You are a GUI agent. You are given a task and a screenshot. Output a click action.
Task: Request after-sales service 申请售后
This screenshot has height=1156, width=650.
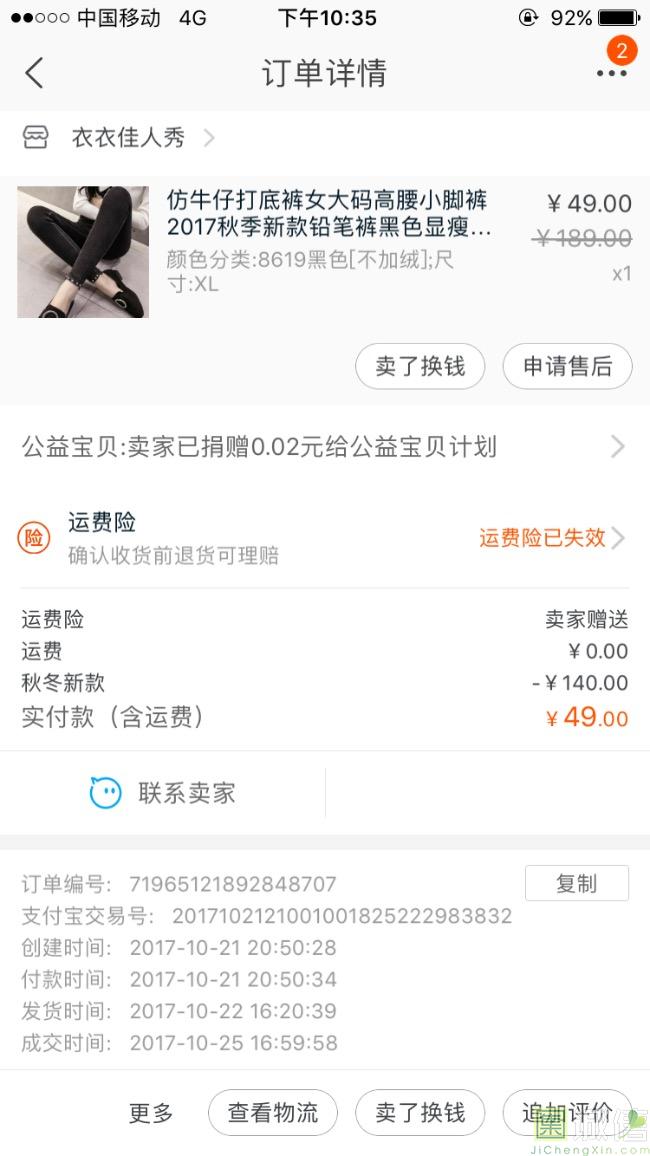click(x=567, y=366)
